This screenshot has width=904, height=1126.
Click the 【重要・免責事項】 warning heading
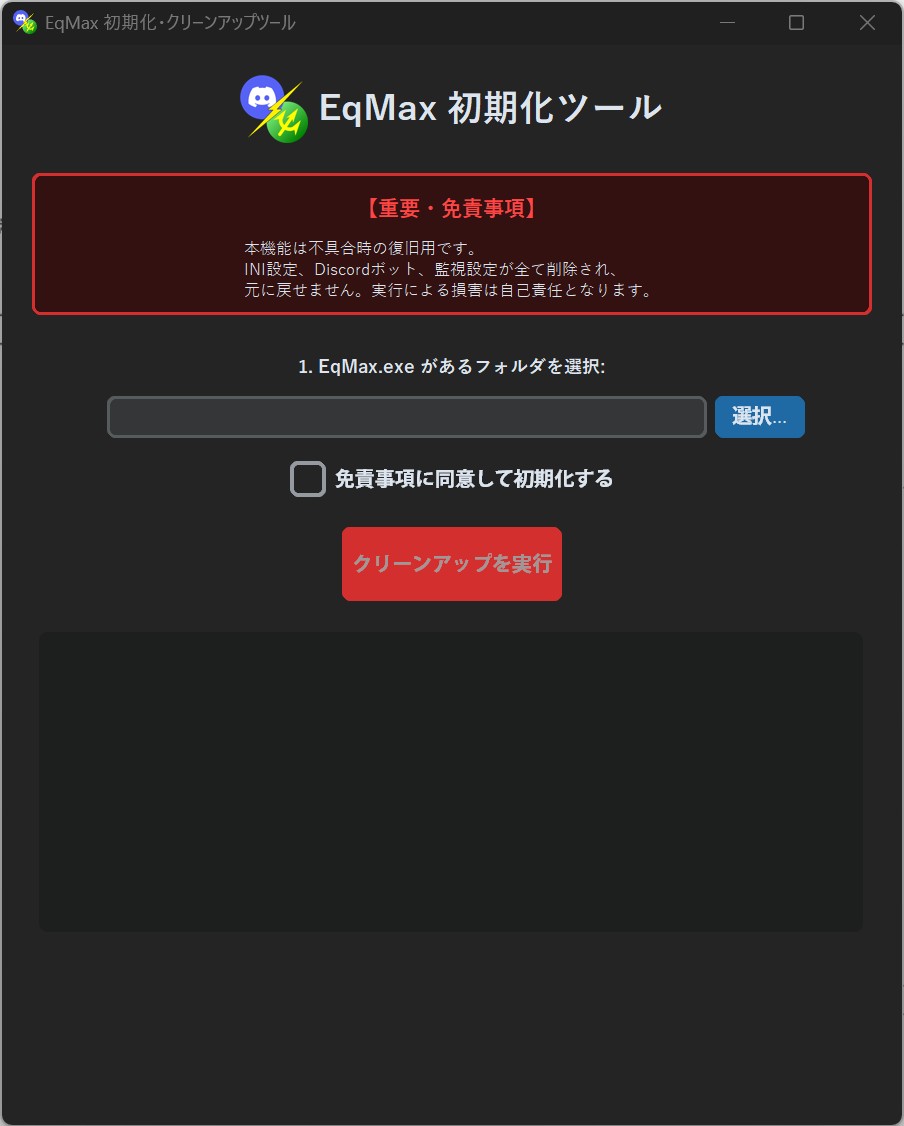tap(451, 208)
